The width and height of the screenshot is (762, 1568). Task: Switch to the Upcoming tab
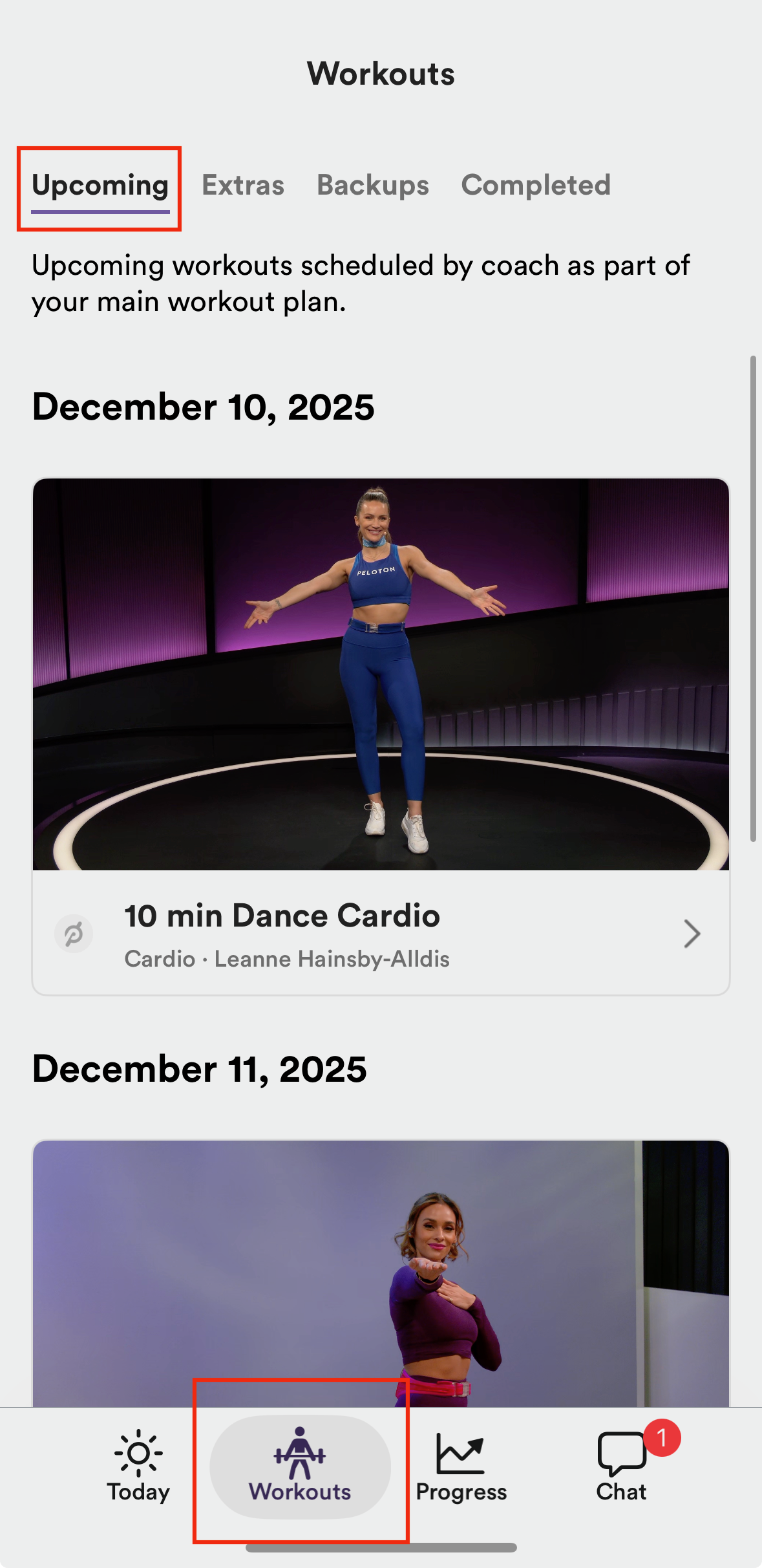[x=100, y=186]
